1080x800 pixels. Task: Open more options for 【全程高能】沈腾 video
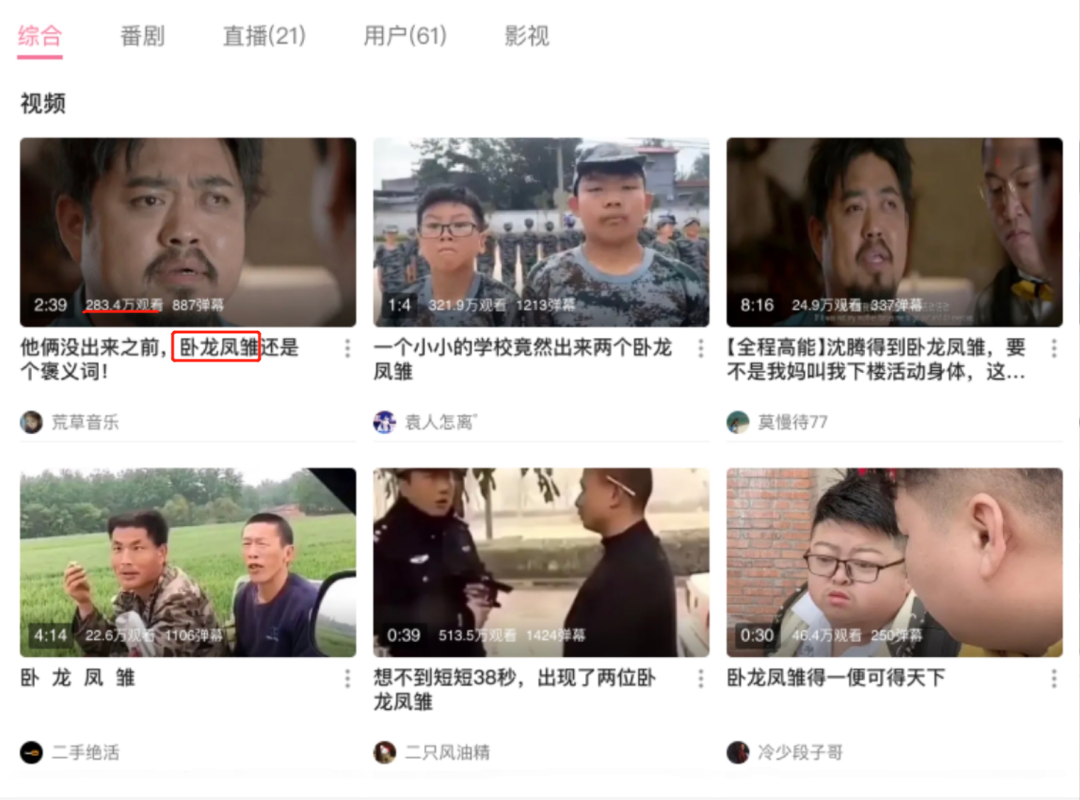point(1054,348)
